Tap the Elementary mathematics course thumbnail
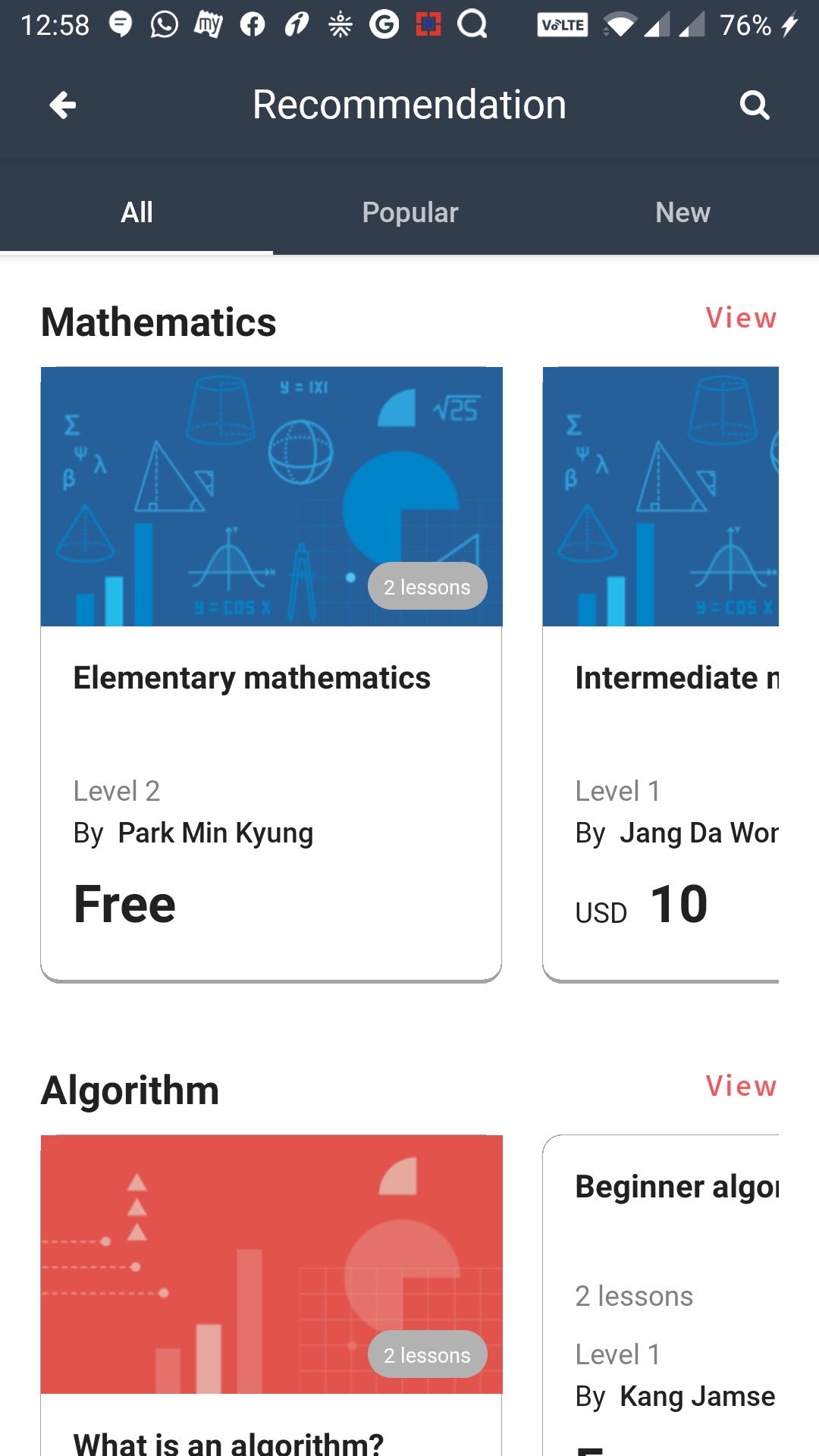This screenshot has height=1456, width=819. point(271,494)
